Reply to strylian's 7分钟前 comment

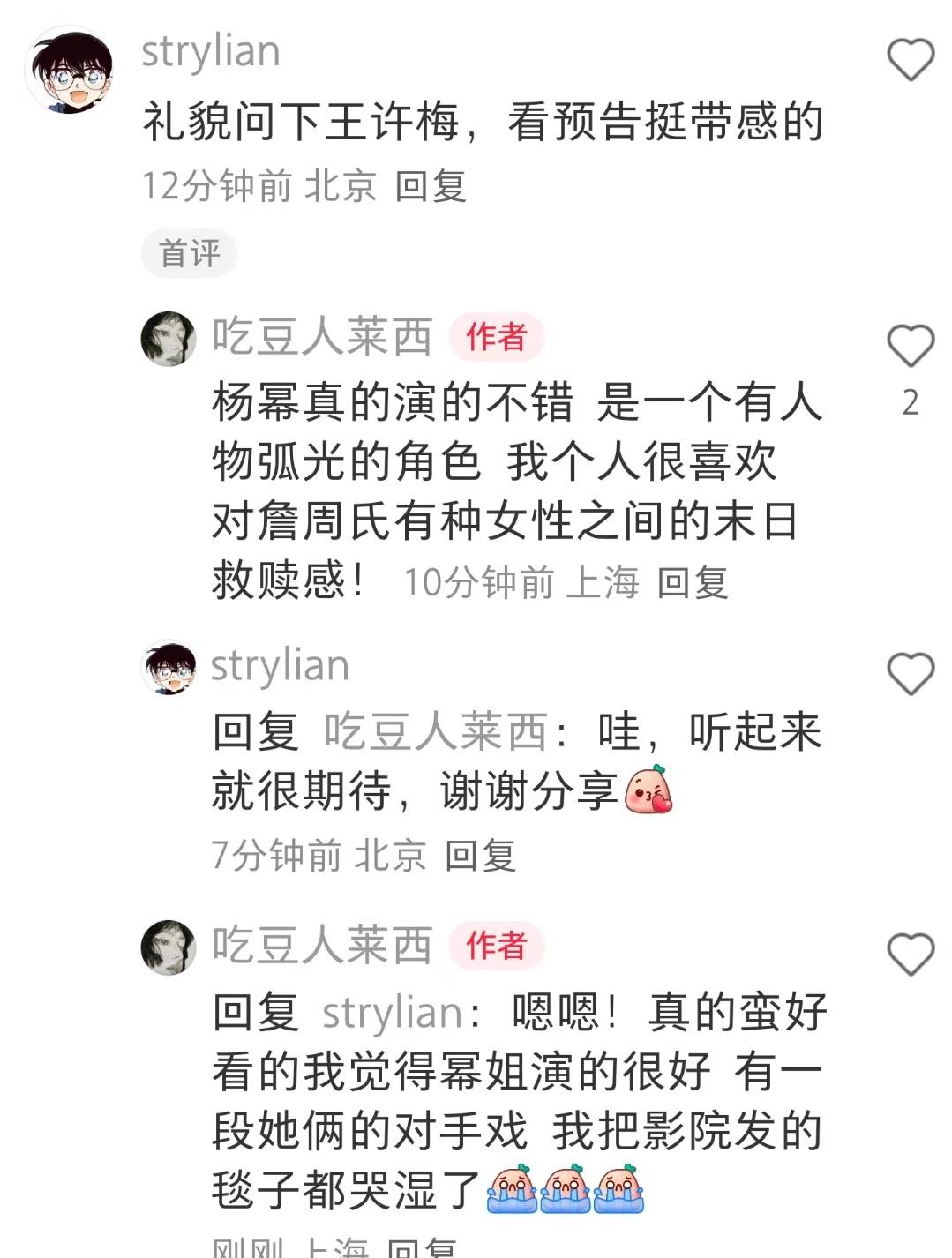(479, 855)
